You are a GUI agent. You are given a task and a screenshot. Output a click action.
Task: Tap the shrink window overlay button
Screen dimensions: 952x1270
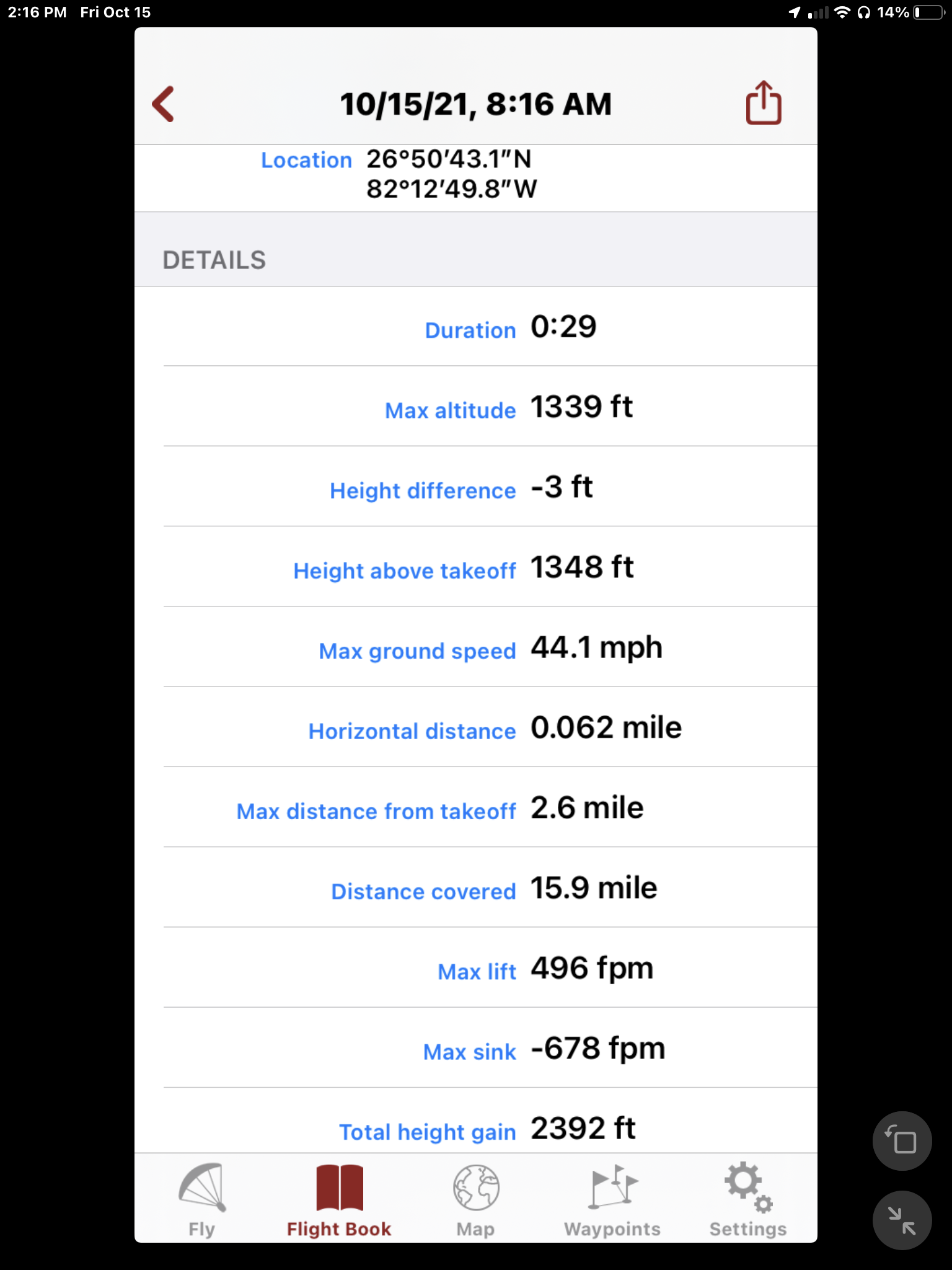[902, 1220]
